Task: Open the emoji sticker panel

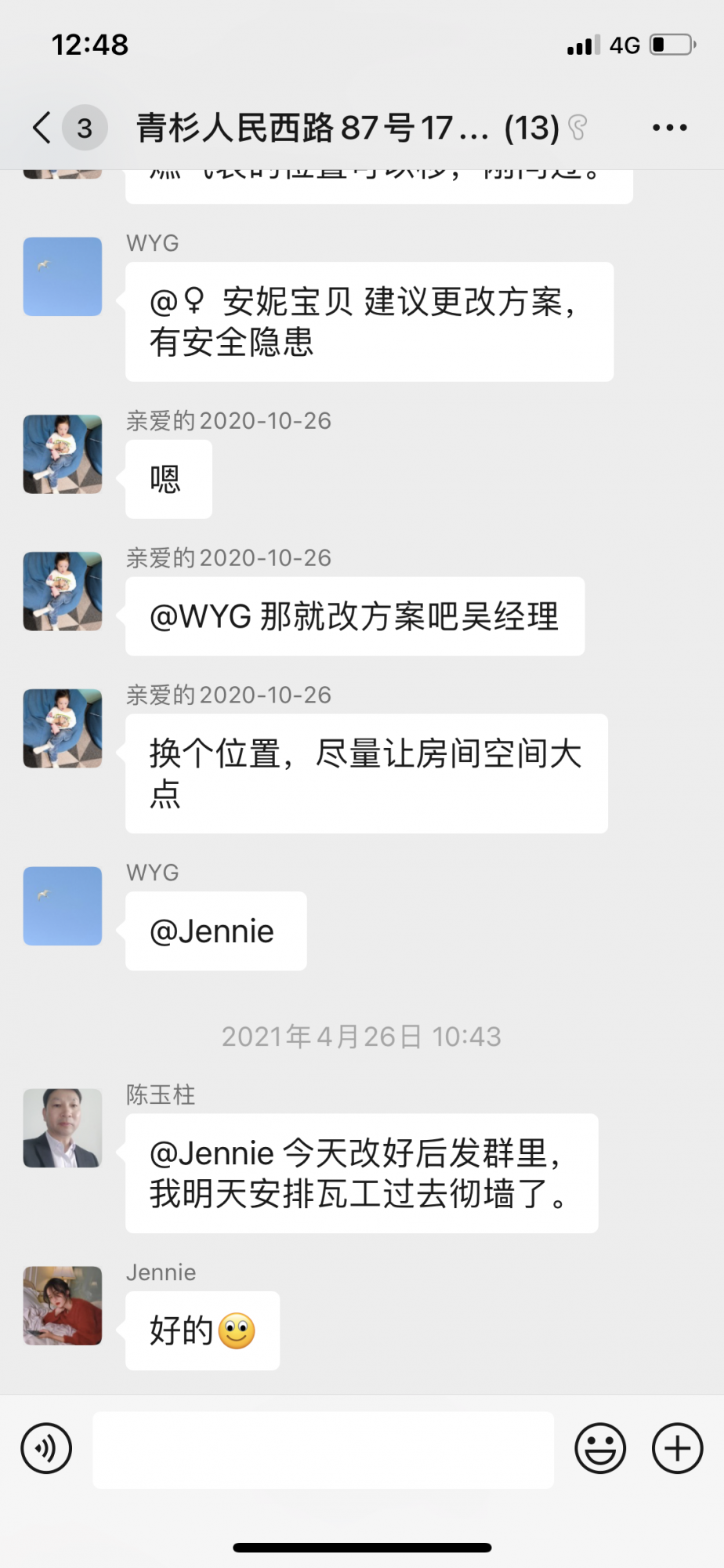Action: click(600, 1449)
